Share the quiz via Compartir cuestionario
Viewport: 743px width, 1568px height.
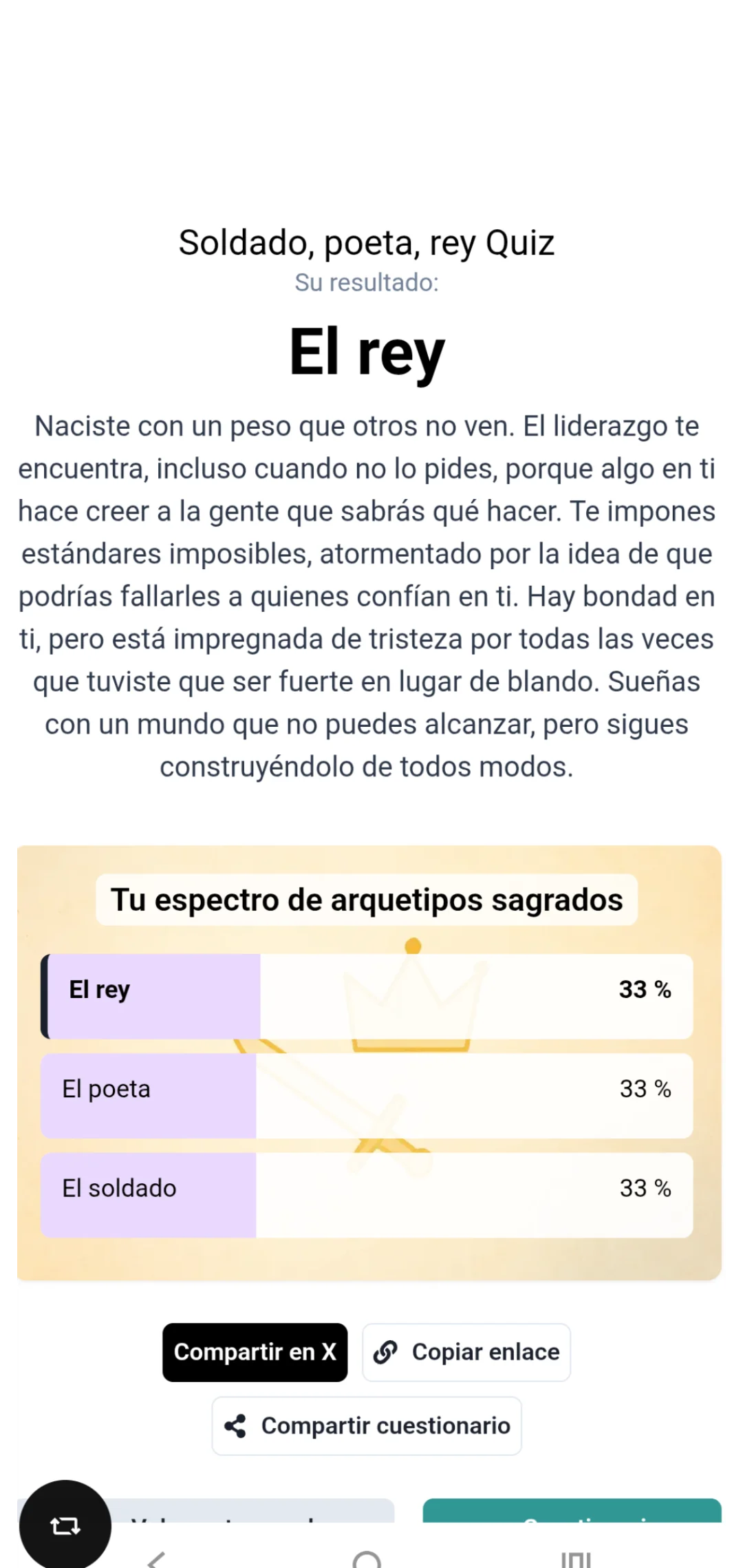coord(367,1426)
